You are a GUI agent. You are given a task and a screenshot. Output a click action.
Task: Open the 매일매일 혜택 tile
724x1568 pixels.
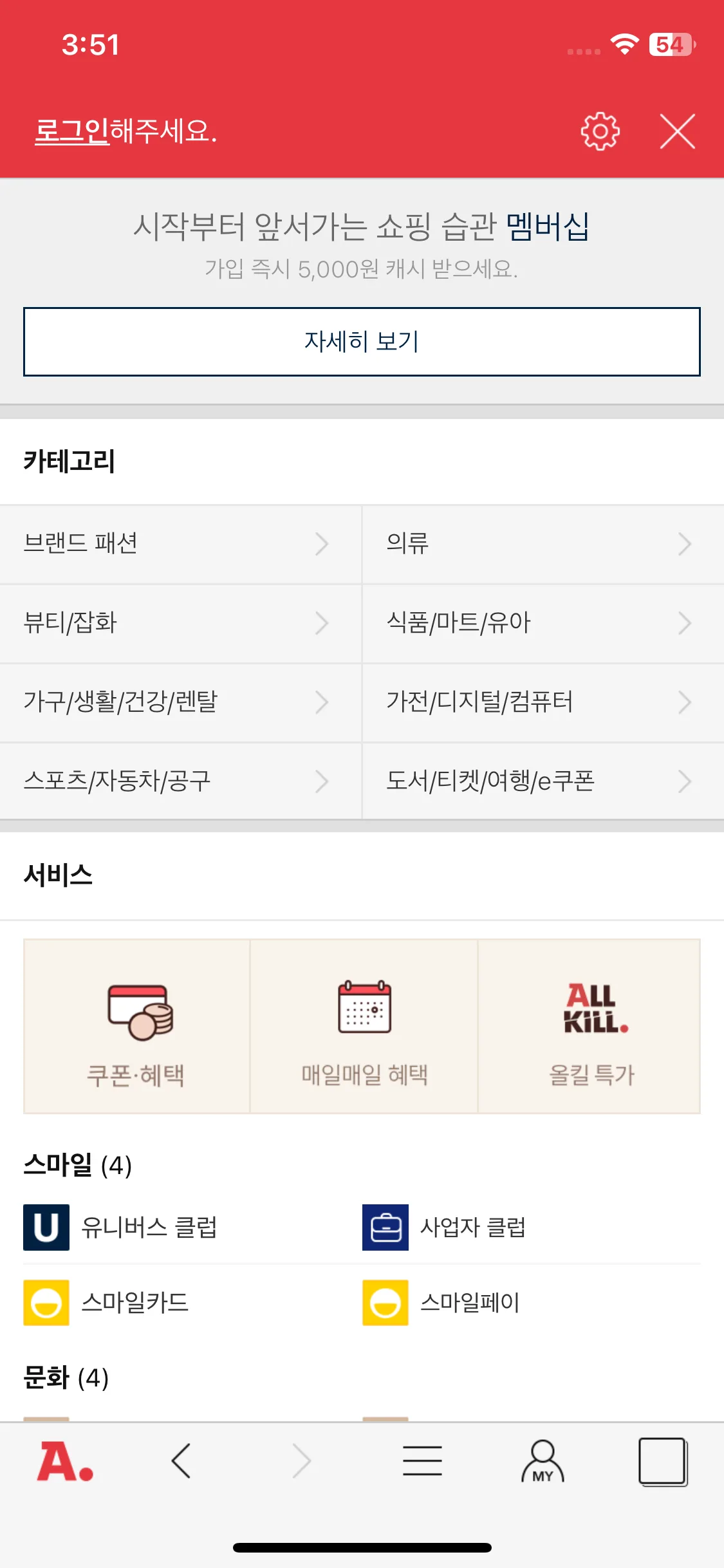(x=364, y=1027)
